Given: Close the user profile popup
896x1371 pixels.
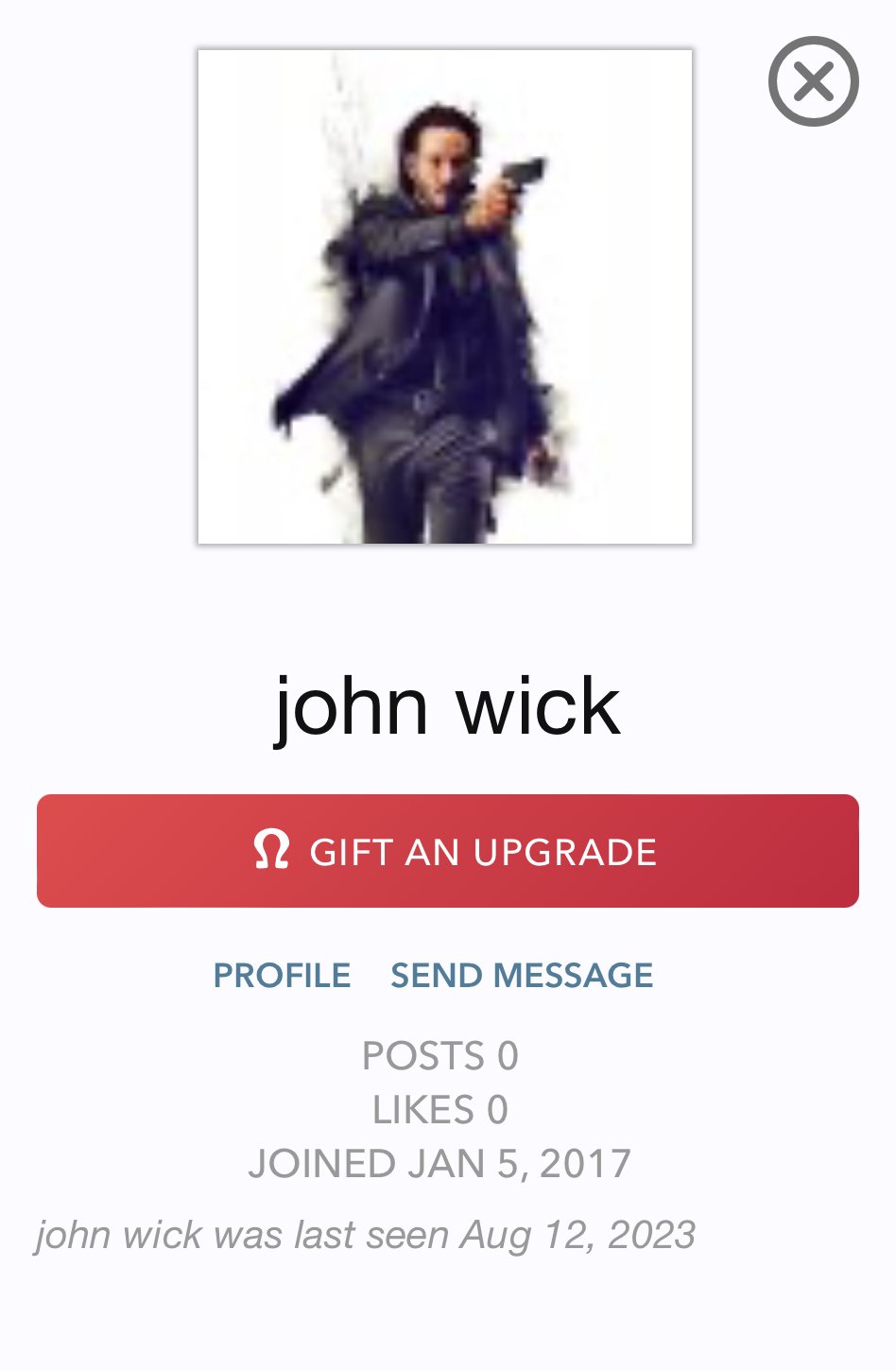Looking at the screenshot, I should point(813,81).
